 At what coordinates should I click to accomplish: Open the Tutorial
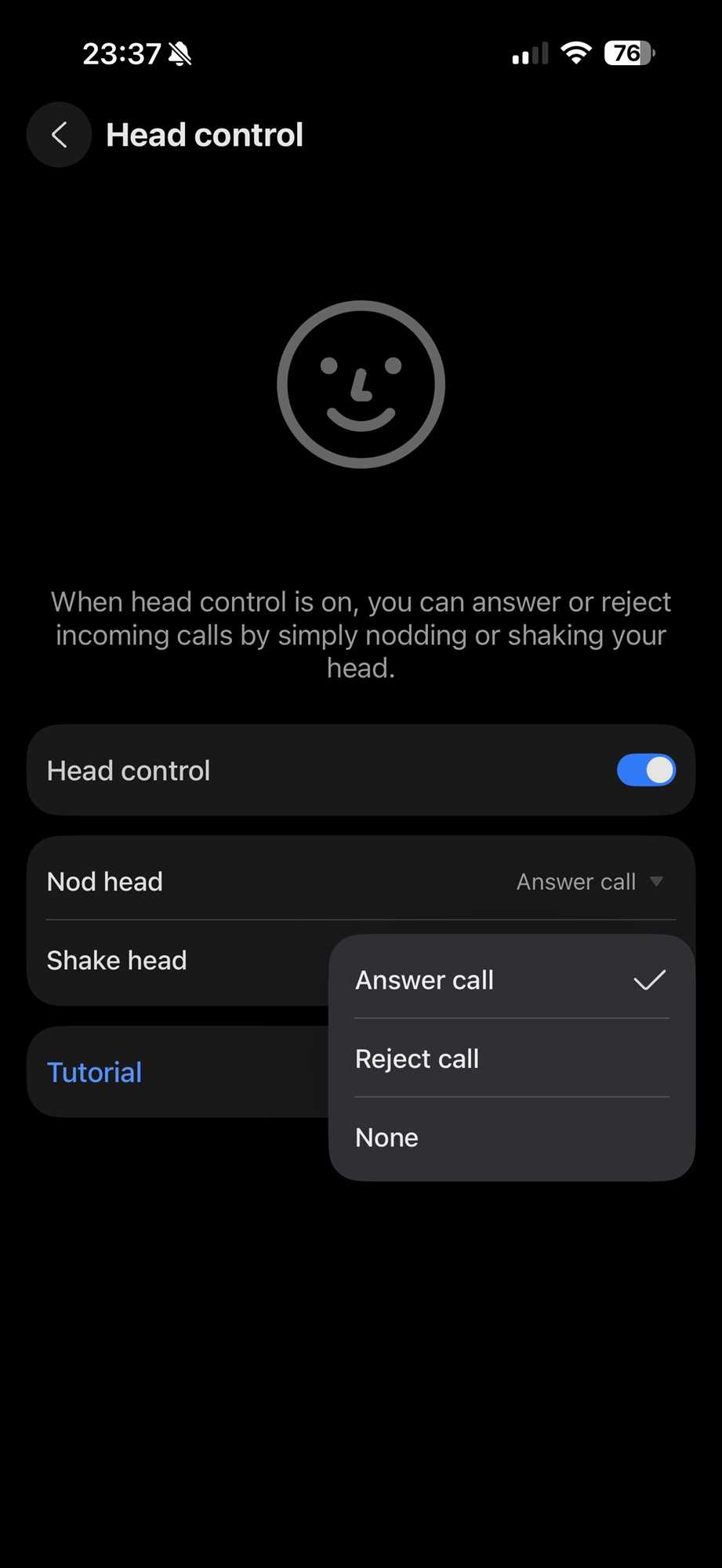(x=95, y=1073)
